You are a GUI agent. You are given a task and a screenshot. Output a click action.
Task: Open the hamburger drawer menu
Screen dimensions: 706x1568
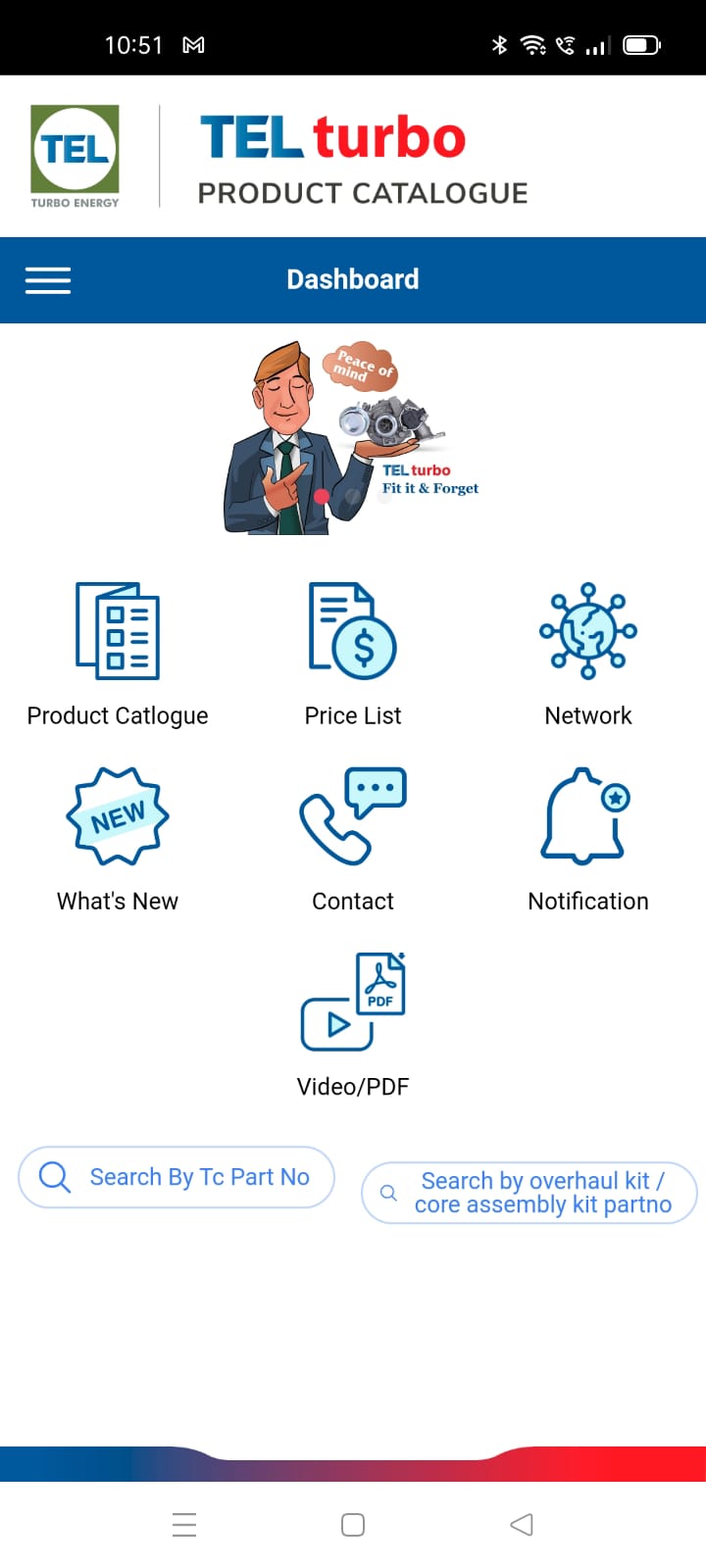click(48, 280)
